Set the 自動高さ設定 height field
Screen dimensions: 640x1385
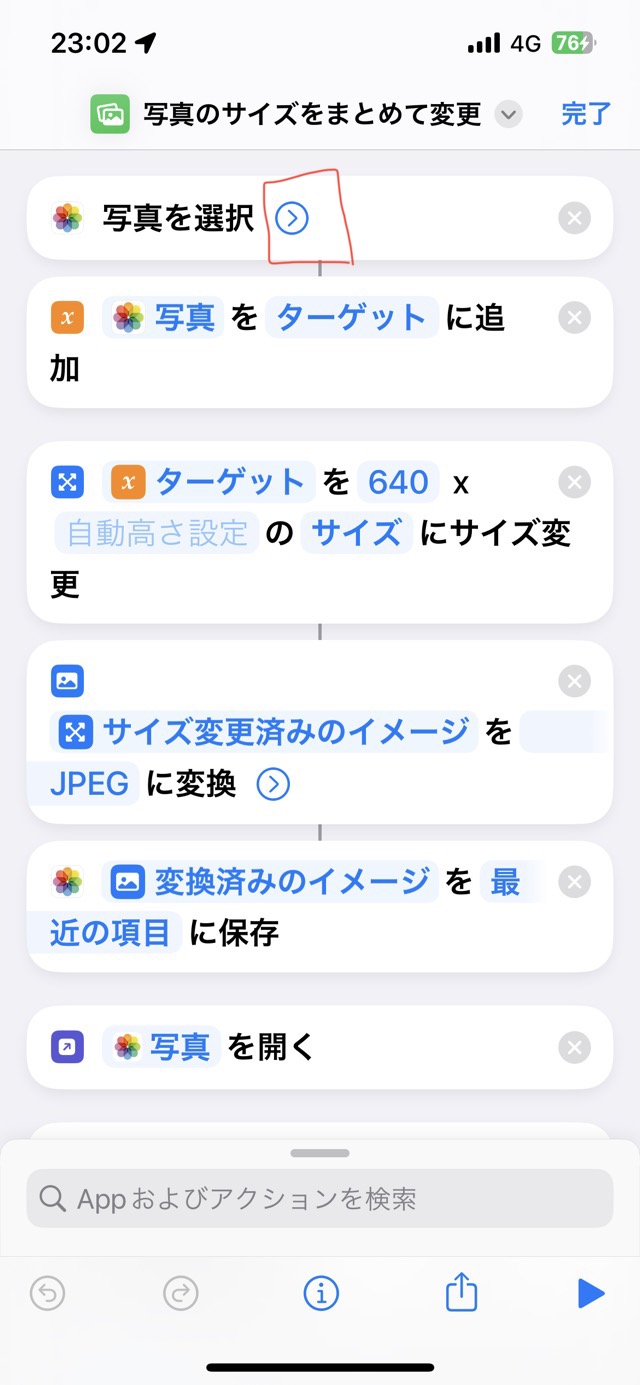click(157, 533)
